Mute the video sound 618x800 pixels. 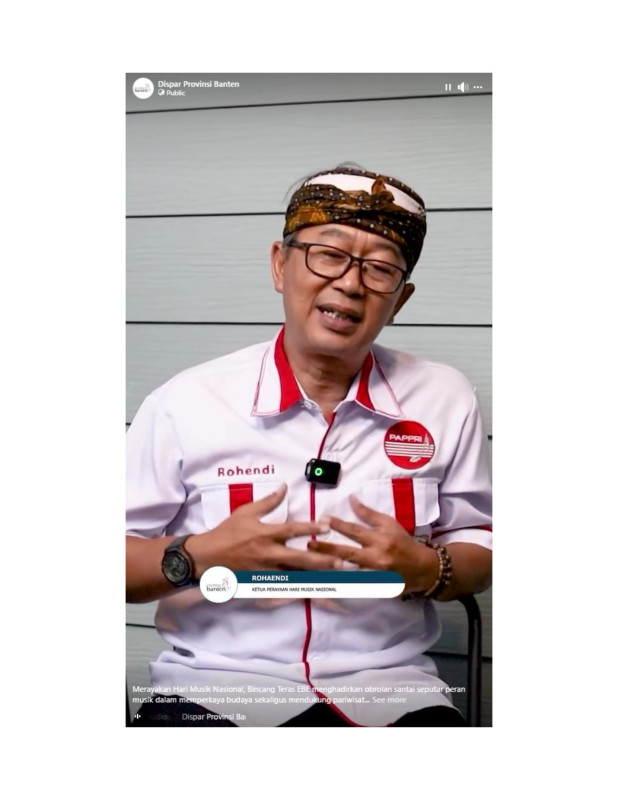point(462,87)
